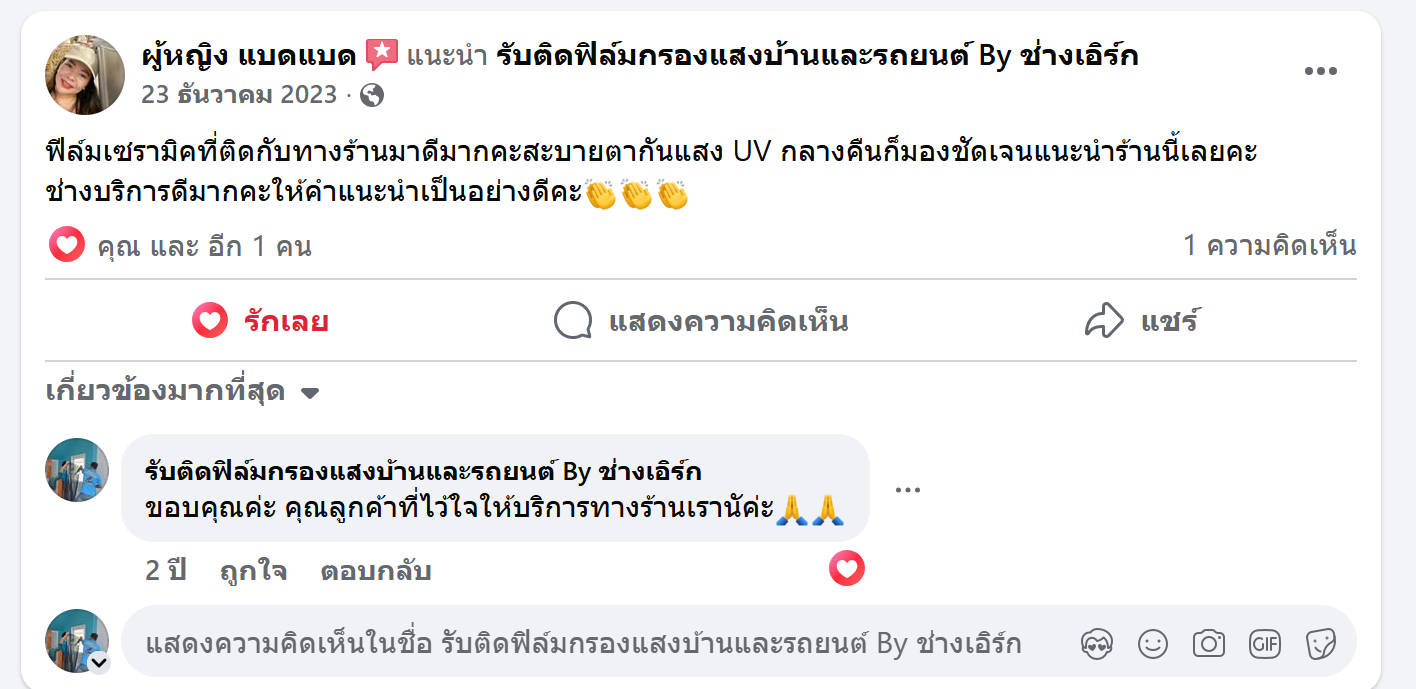Attach a photo using the camera icon
1416x689 pixels.
pos(1209,644)
